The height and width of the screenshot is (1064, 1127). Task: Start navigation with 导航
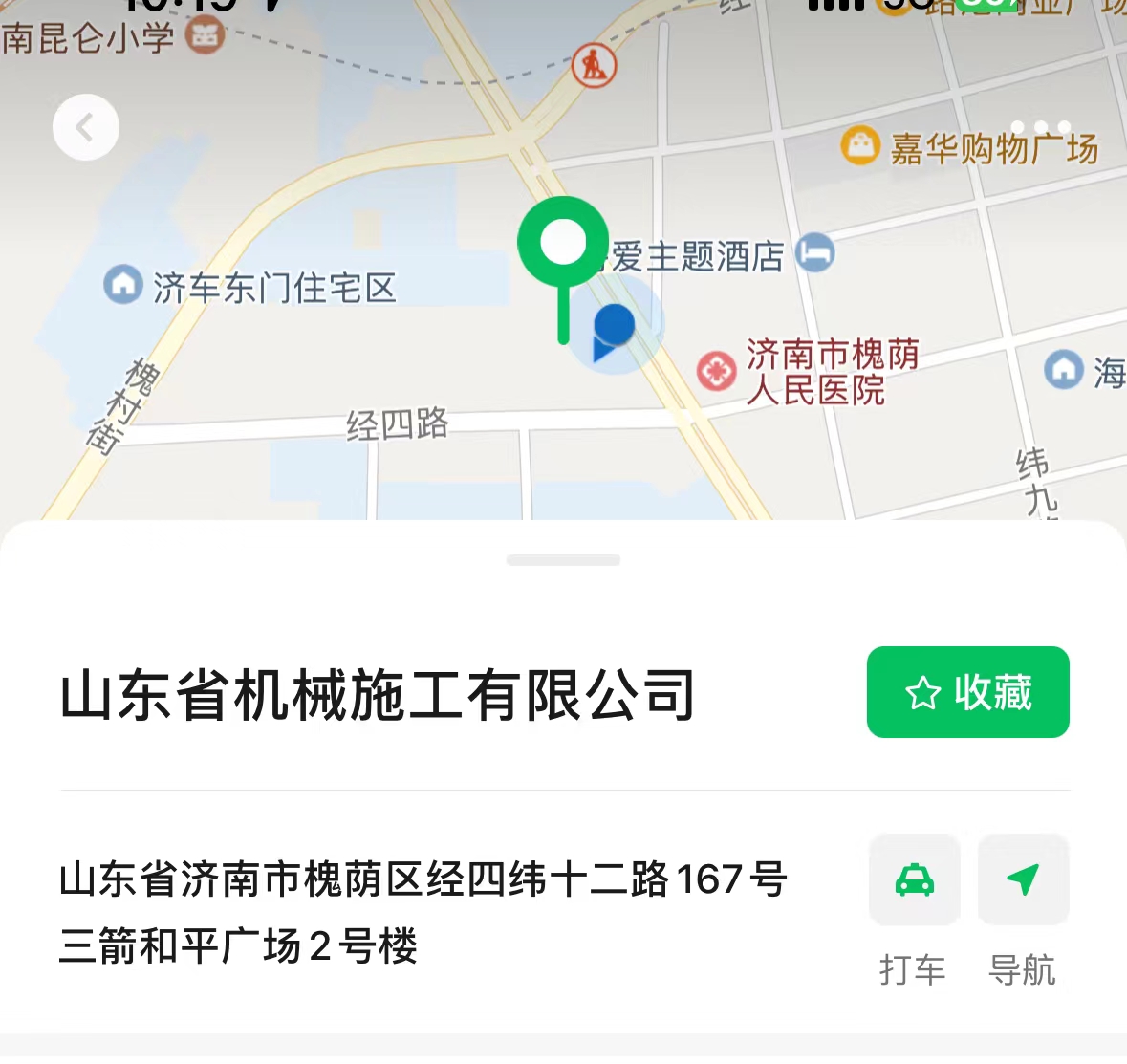(1023, 879)
